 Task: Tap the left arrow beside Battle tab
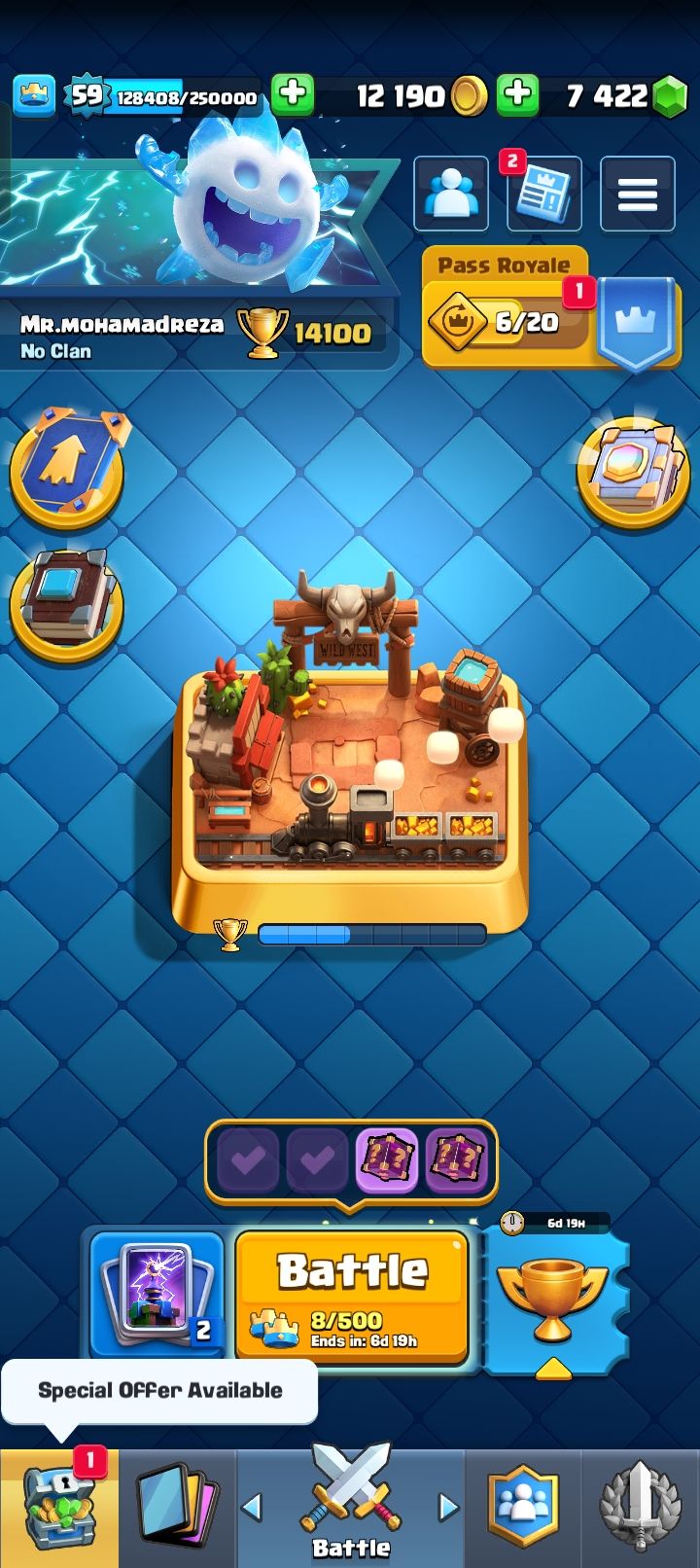click(252, 1508)
